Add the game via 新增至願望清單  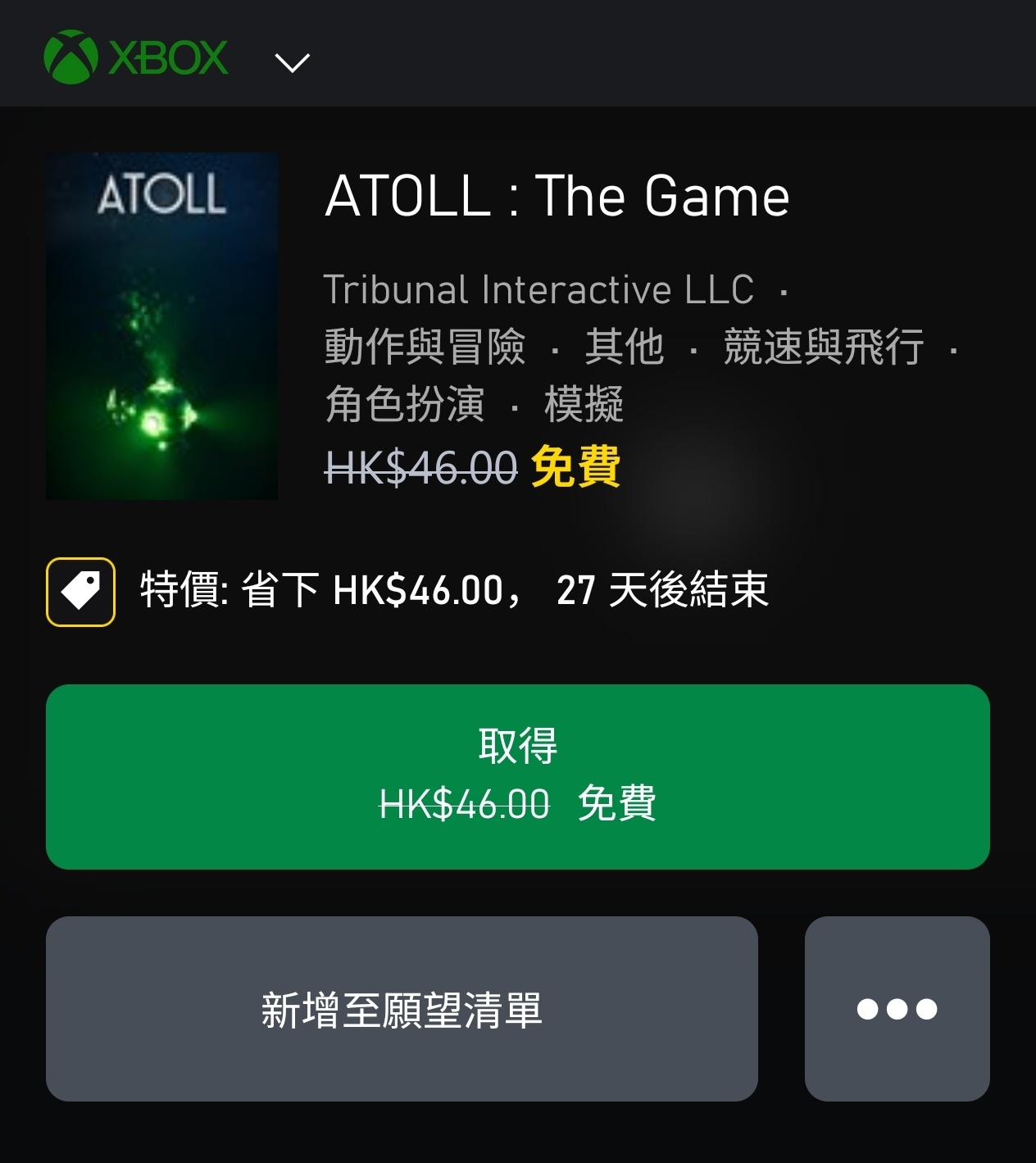tap(402, 1008)
